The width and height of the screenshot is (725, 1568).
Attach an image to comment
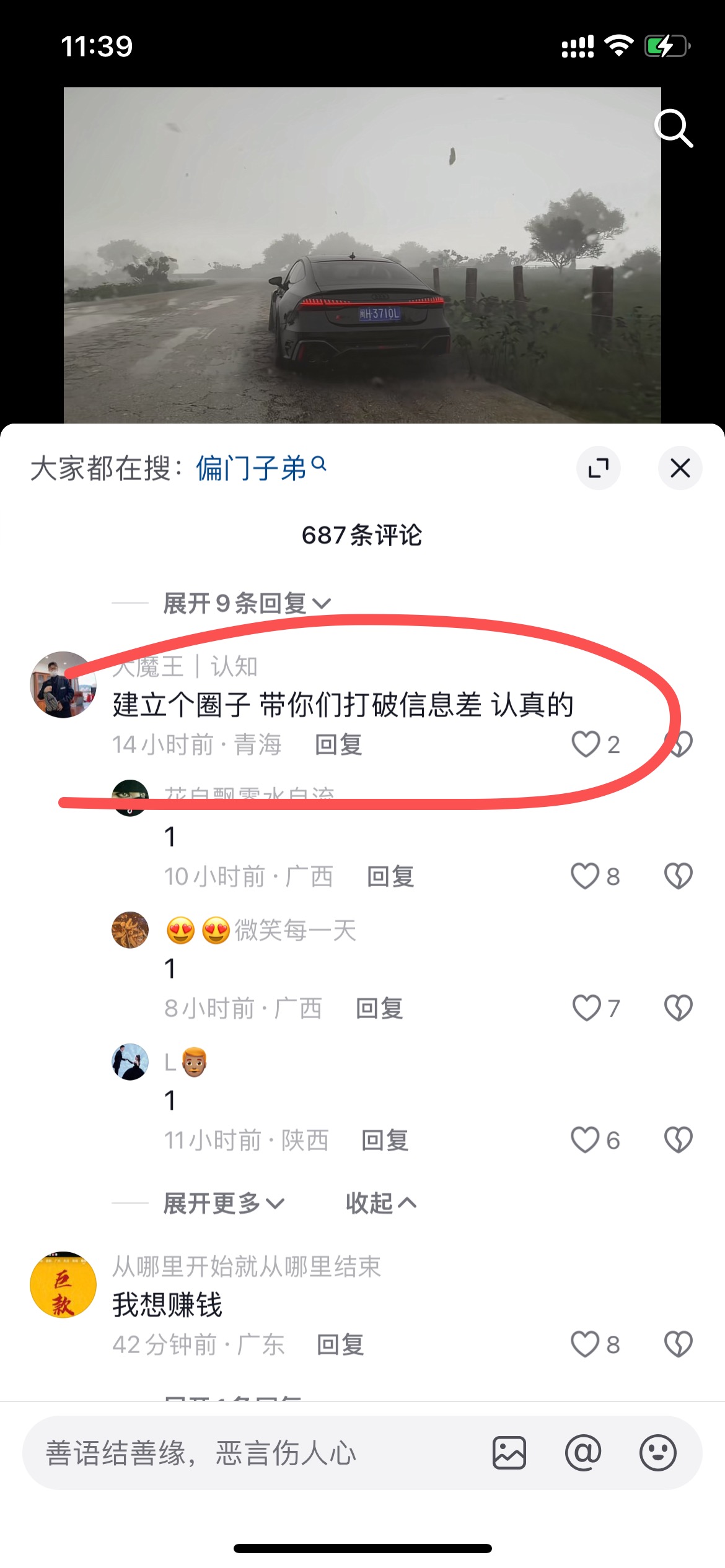(x=509, y=1453)
